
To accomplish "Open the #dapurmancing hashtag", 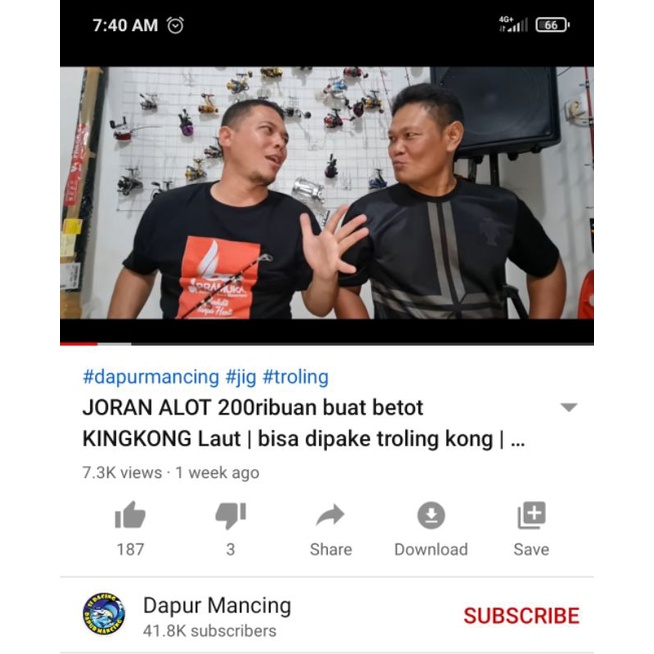I will (150, 377).
